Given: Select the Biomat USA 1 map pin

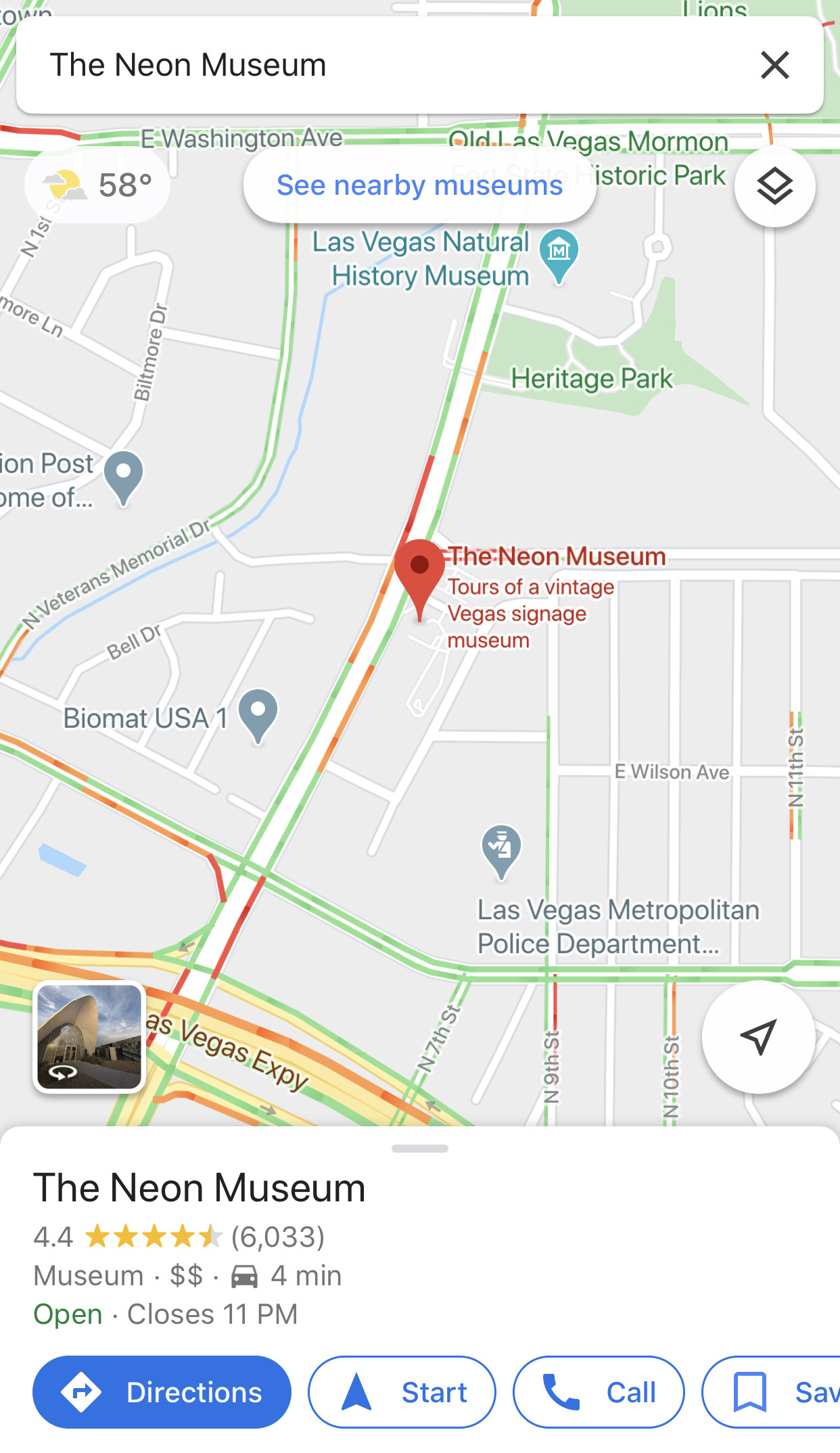Looking at the screenshot, I should [x=258, y=716].
